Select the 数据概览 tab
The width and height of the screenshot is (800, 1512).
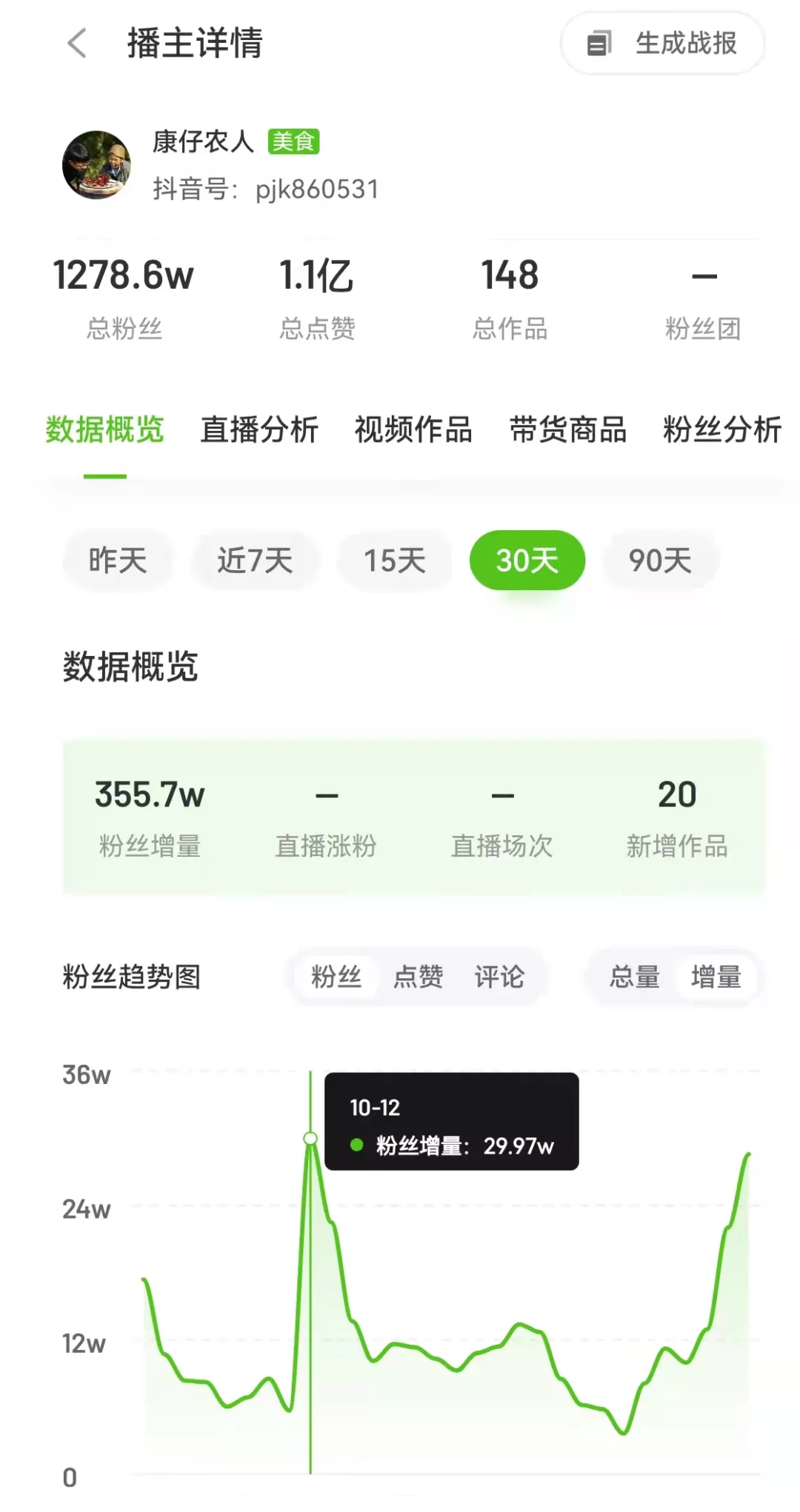tap(104, 430)
